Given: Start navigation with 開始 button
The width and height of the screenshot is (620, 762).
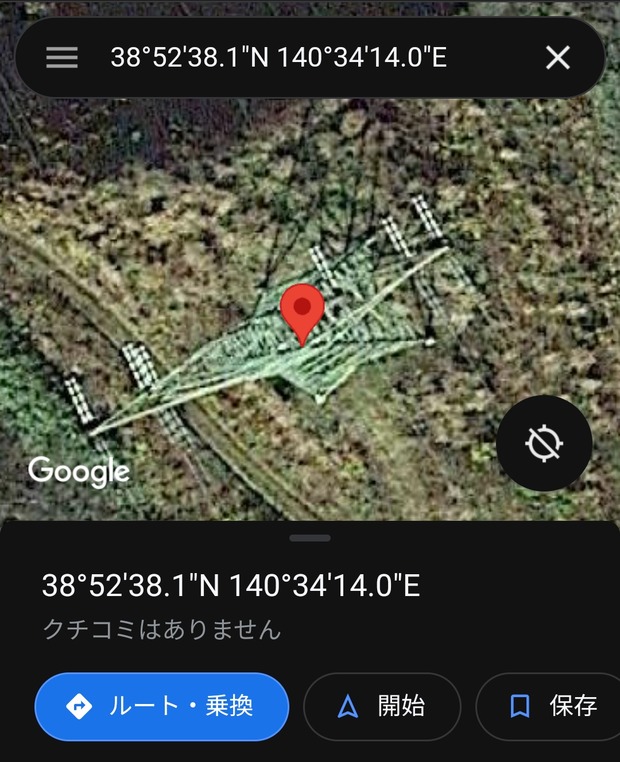Looking at the screenshot, I should click(382, 706).
